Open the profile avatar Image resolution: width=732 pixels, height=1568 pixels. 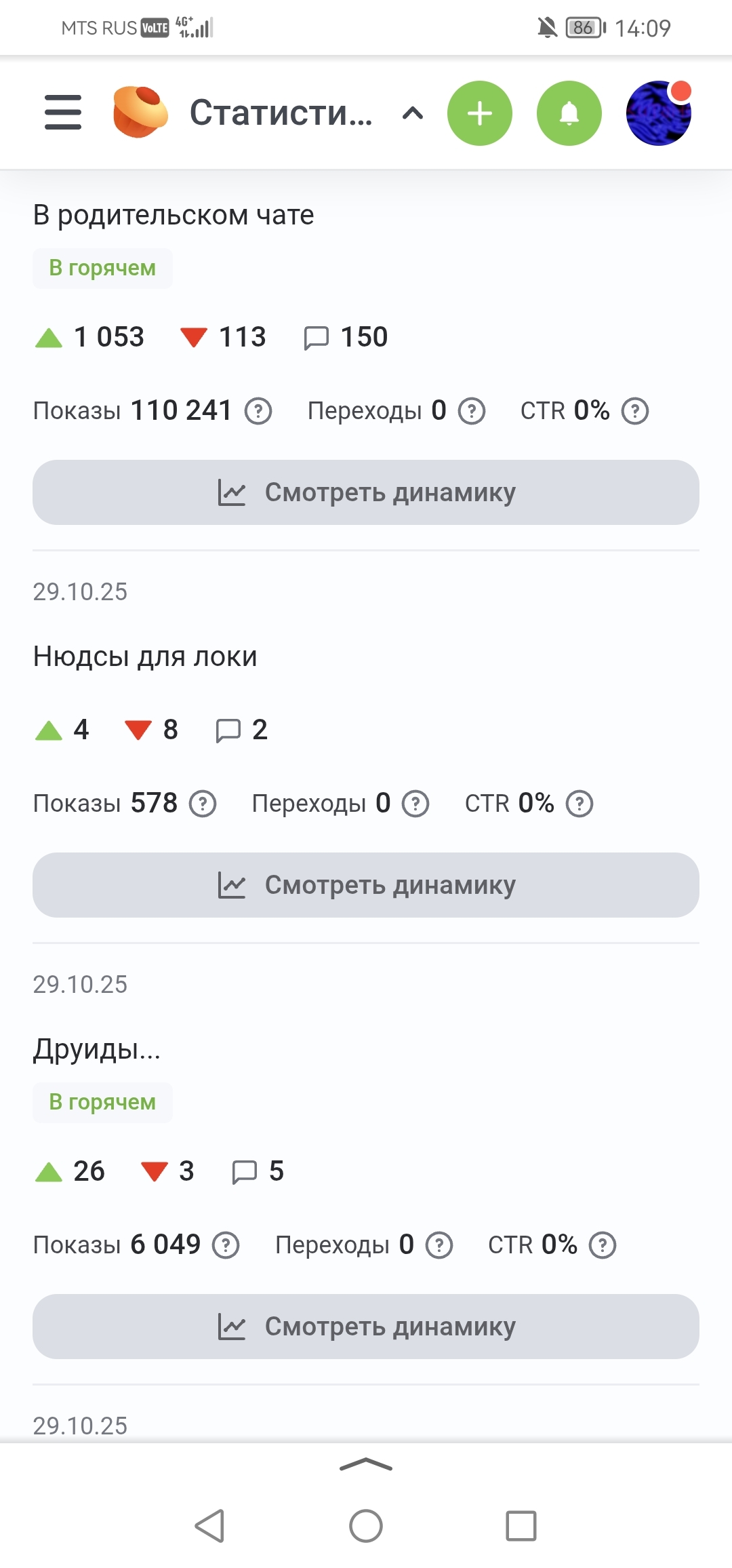click(659, 113)
